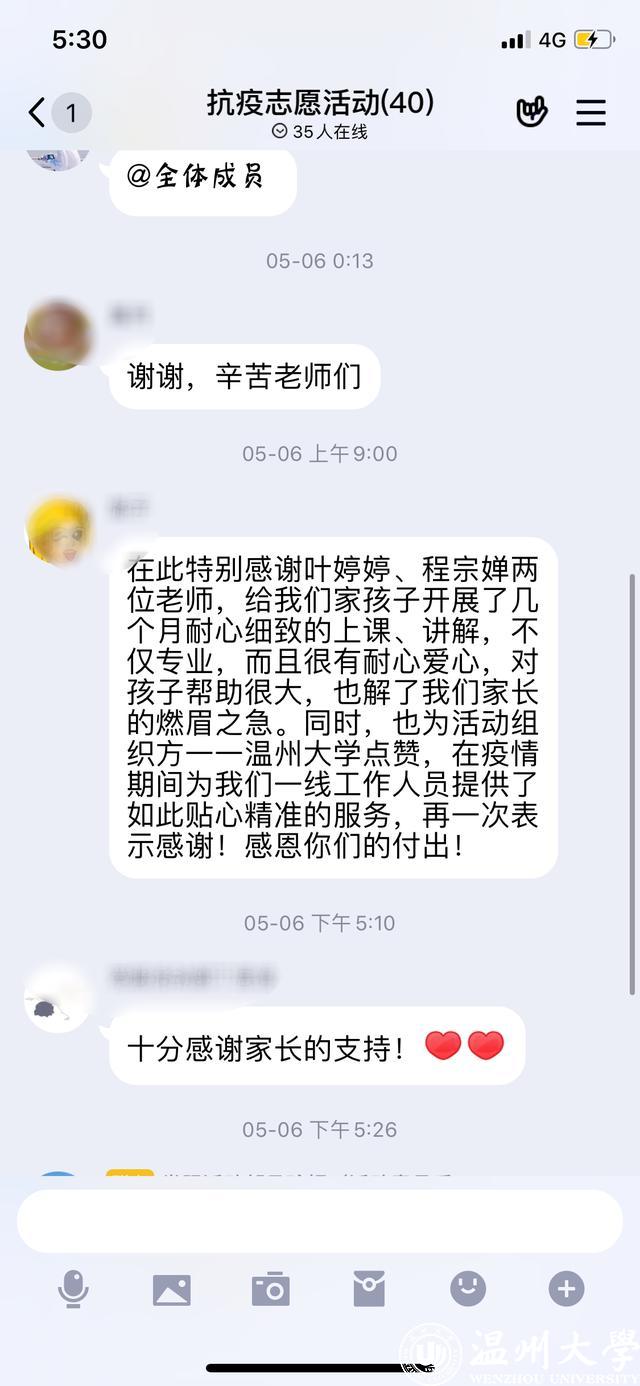Image resolution: width=640 pixels, height=1386 pixels.
Task: Record a voice message
Action: [73, 1290]
